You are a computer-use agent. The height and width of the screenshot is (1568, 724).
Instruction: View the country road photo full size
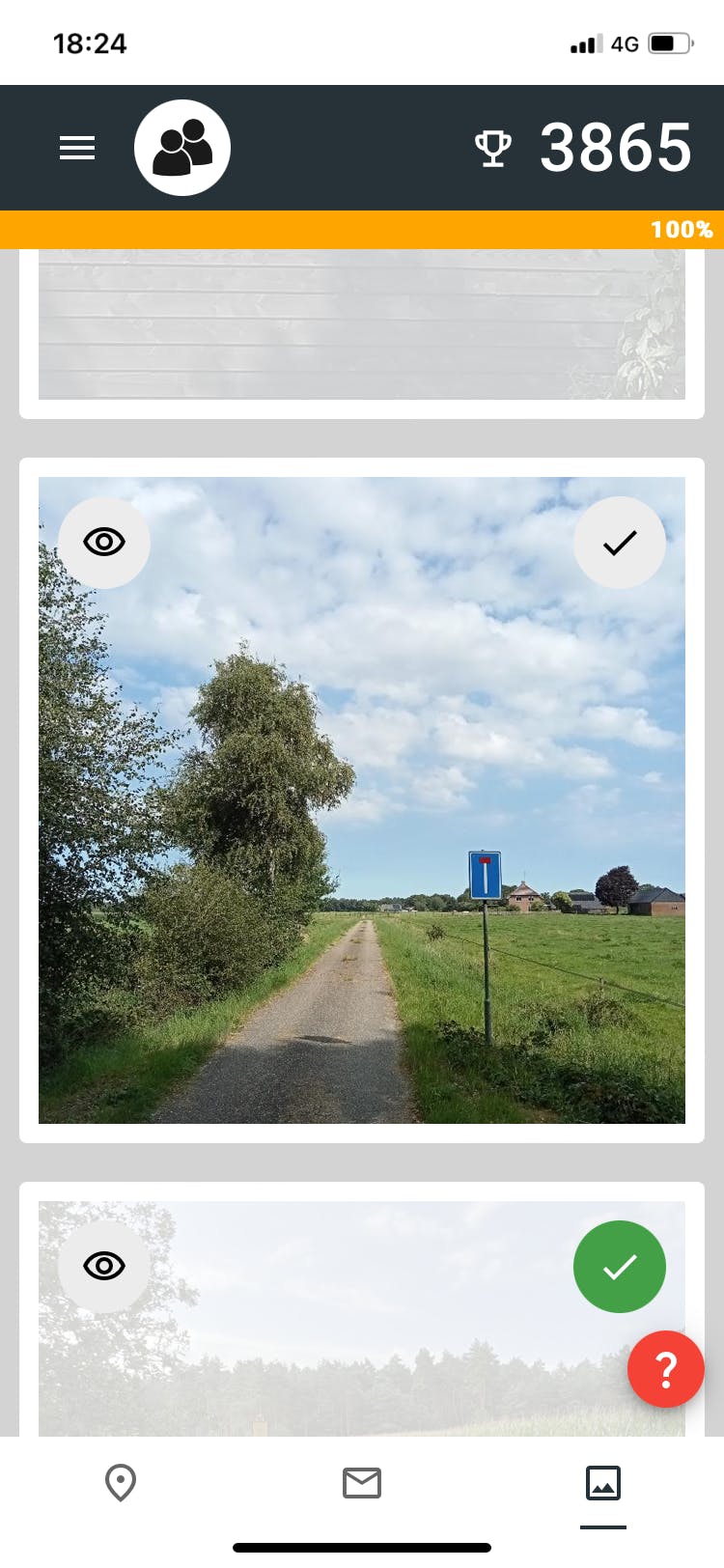pos(104,543)
